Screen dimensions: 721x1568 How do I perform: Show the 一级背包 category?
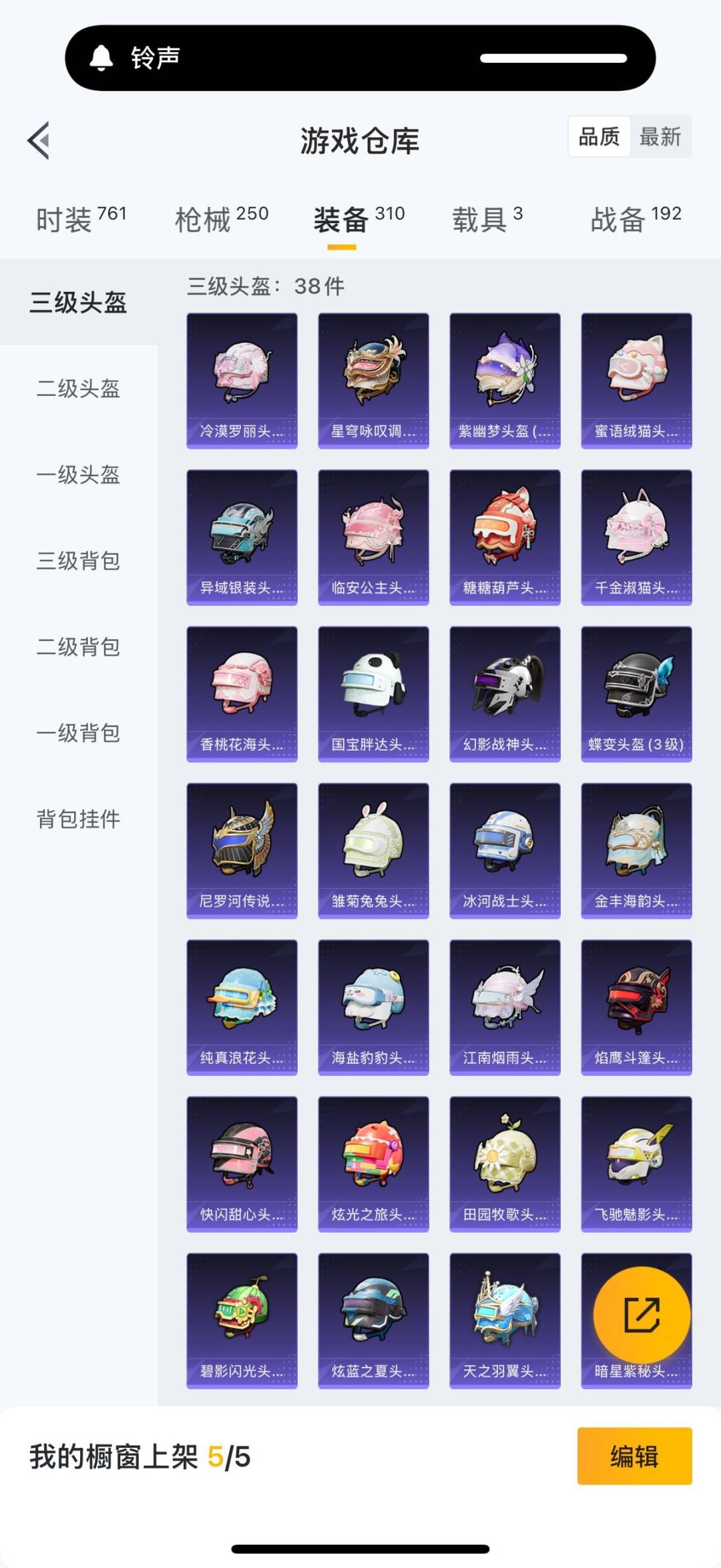pos(79,733)
